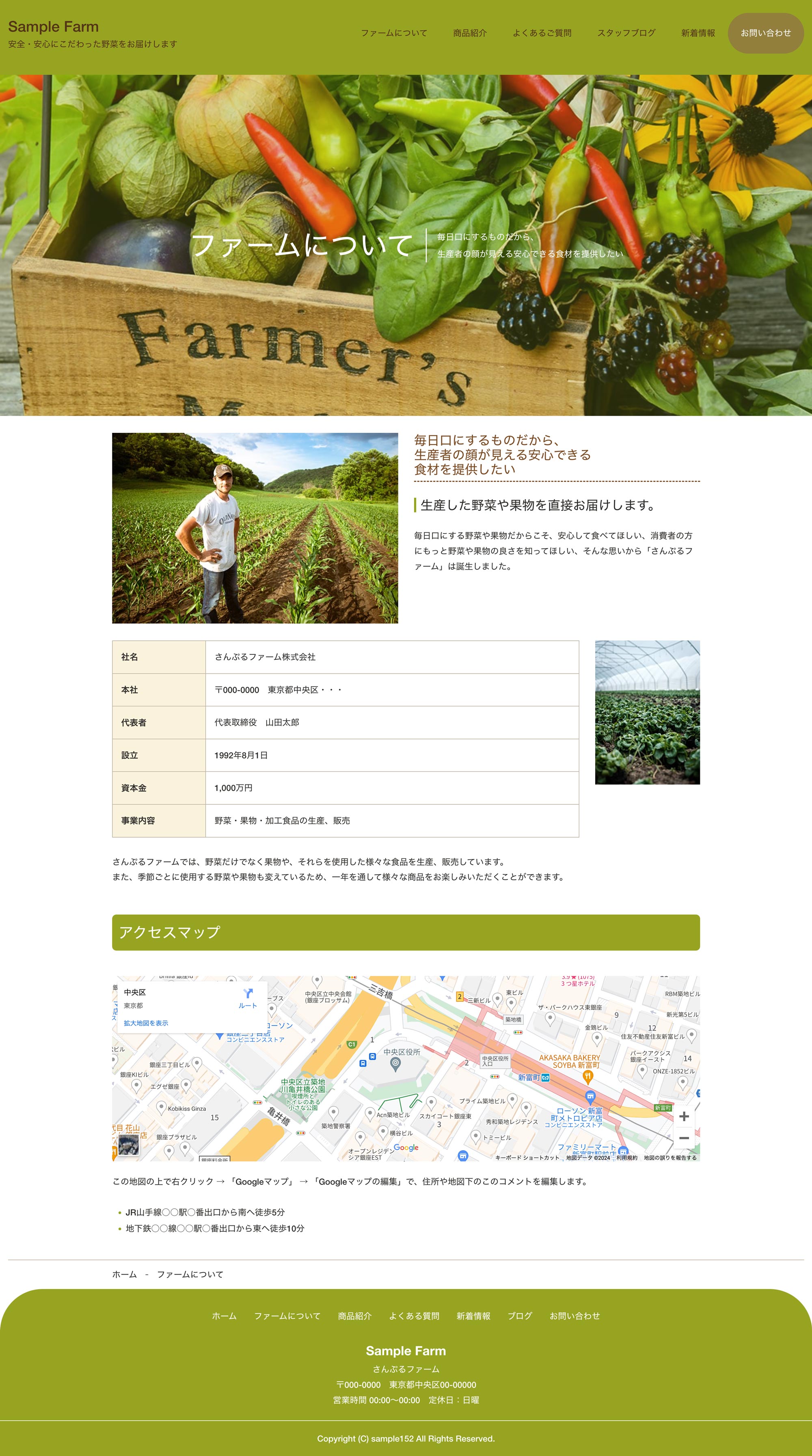Image resolution: width=812 pixels, height=1456 pixels.
Task: Go to 商品紹介 in the header menu
Action: pyautogui.click(x=470, y=33)
